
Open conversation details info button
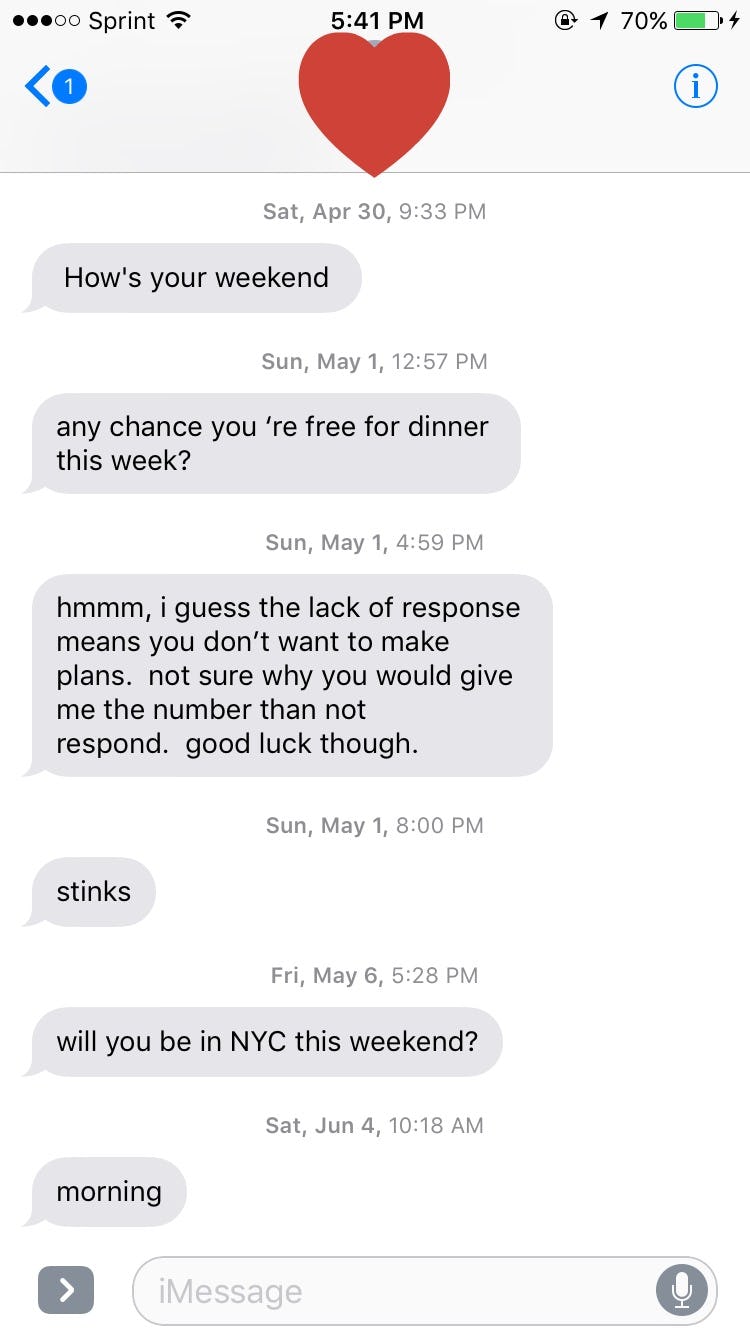696,88
